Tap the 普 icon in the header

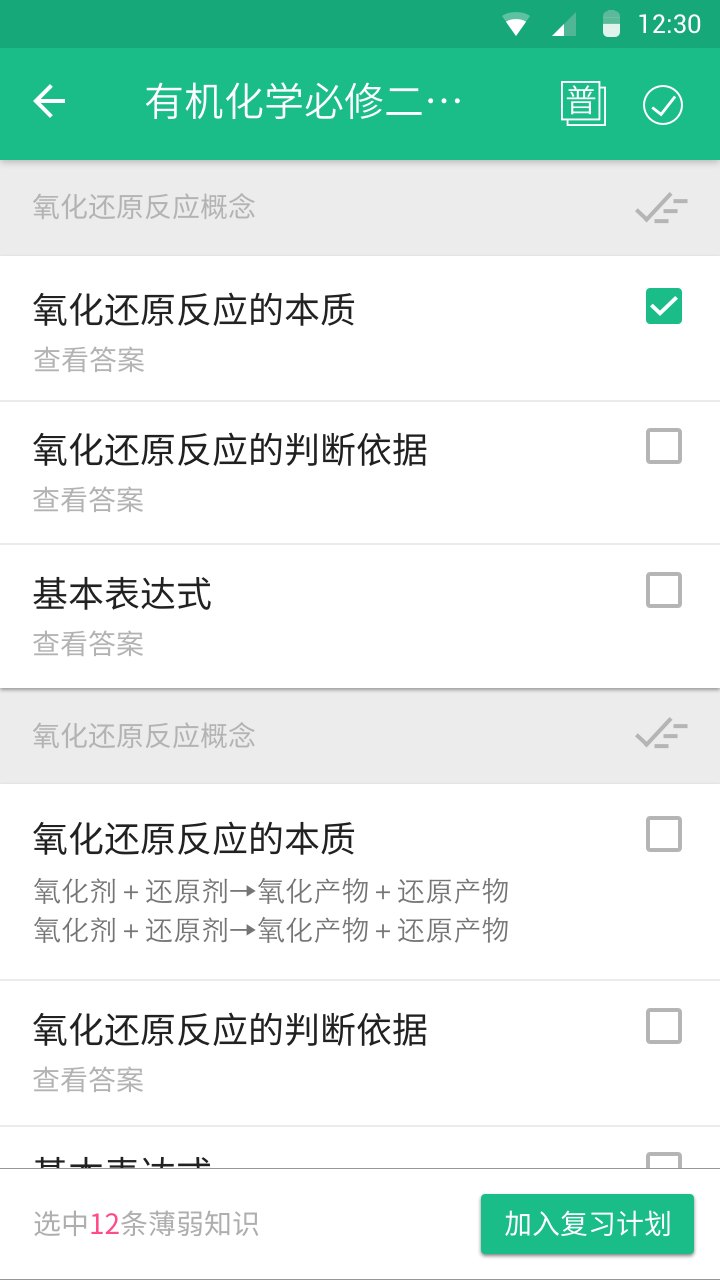pos(583,103)
